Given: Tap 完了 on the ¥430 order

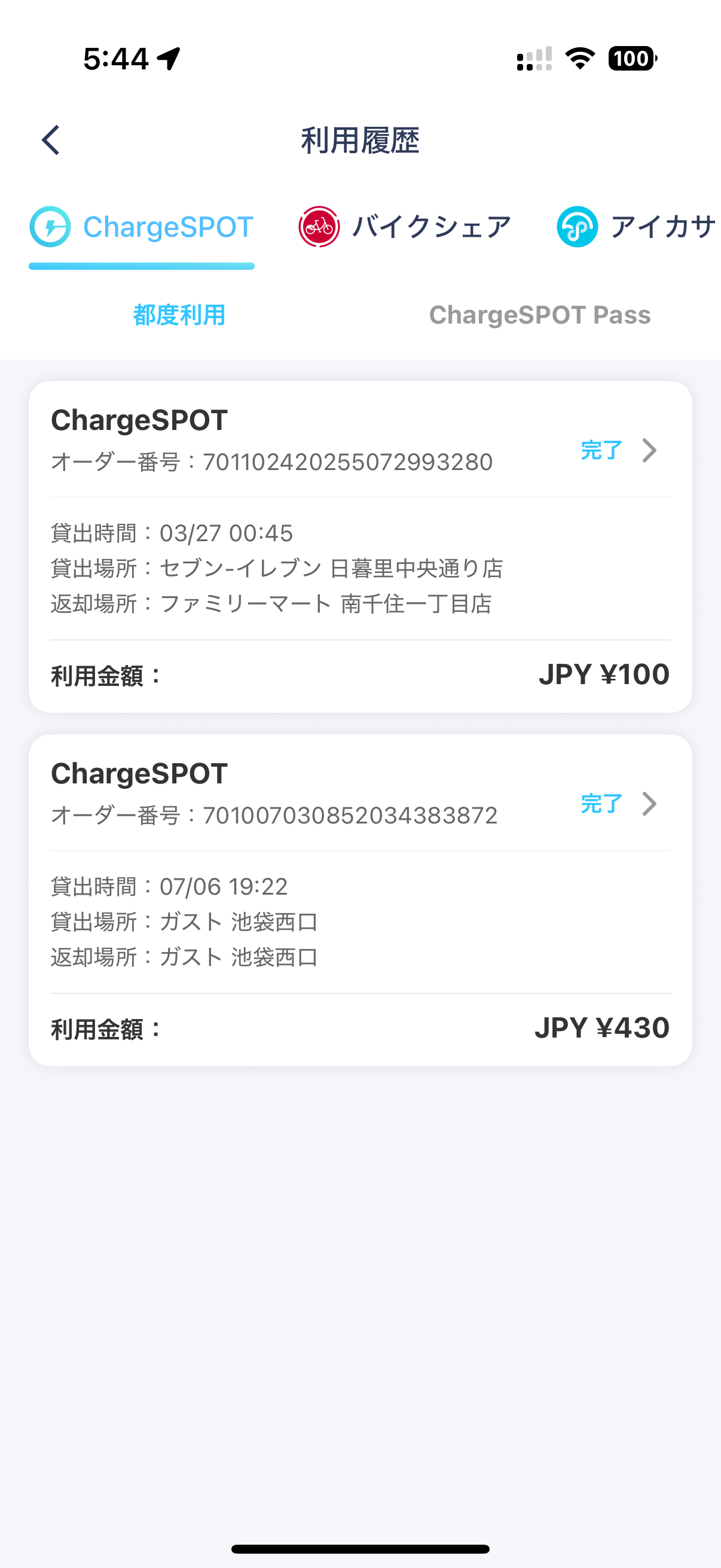Looking at the screenshot, I should [601, 804].
